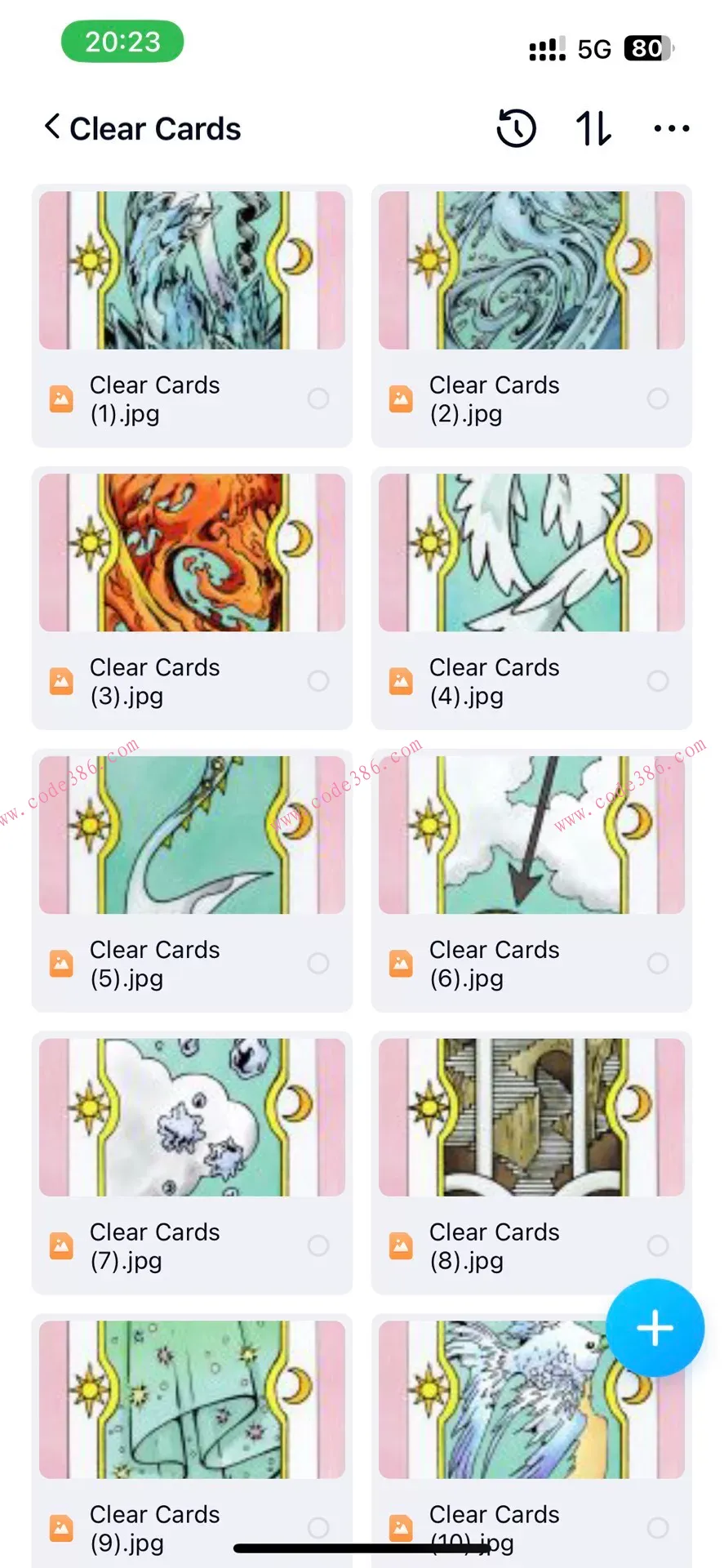The height and width of the screenshot is (1568, 724).
Task: Open Clear Cards (6).jpg arrow card
Action: pyautogui.click(x=531, y=835)
